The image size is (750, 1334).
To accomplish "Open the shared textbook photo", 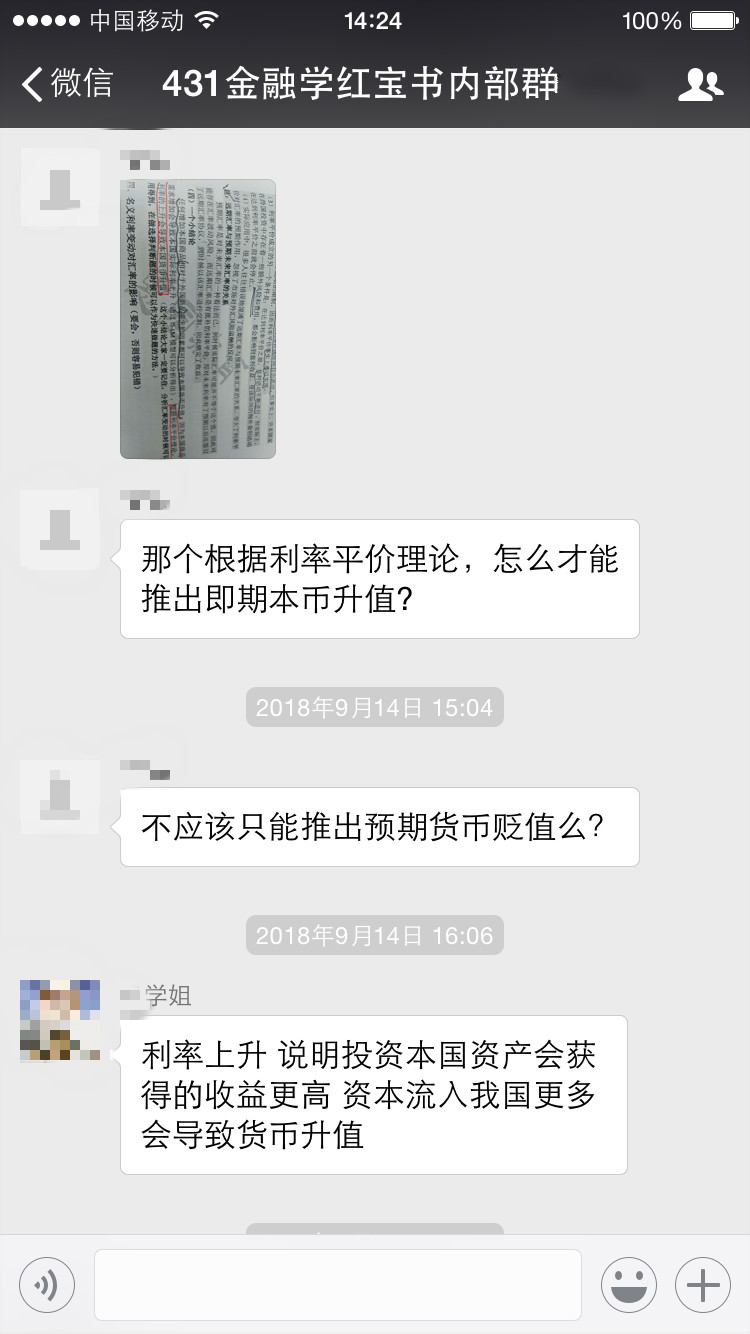I will pos(198,318).
